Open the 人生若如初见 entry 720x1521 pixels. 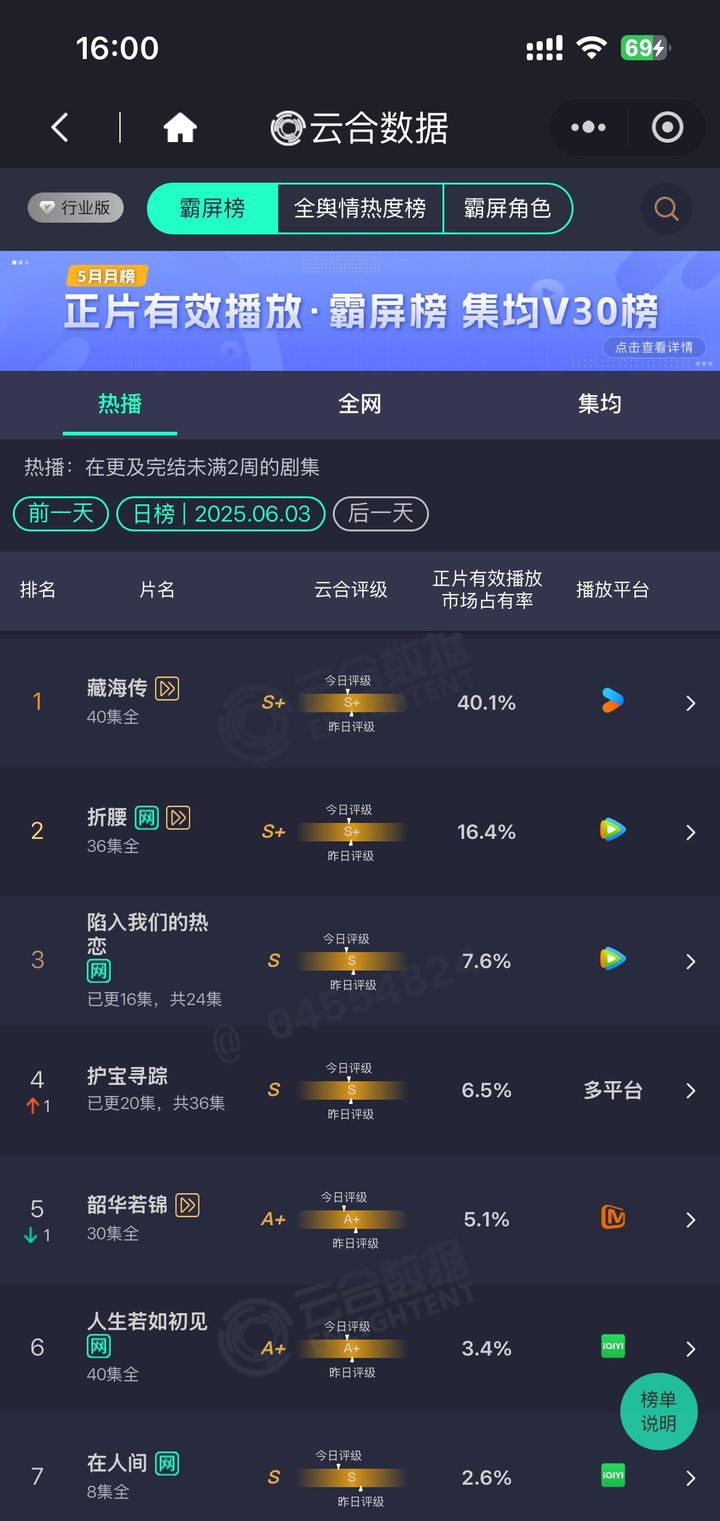360,1348
